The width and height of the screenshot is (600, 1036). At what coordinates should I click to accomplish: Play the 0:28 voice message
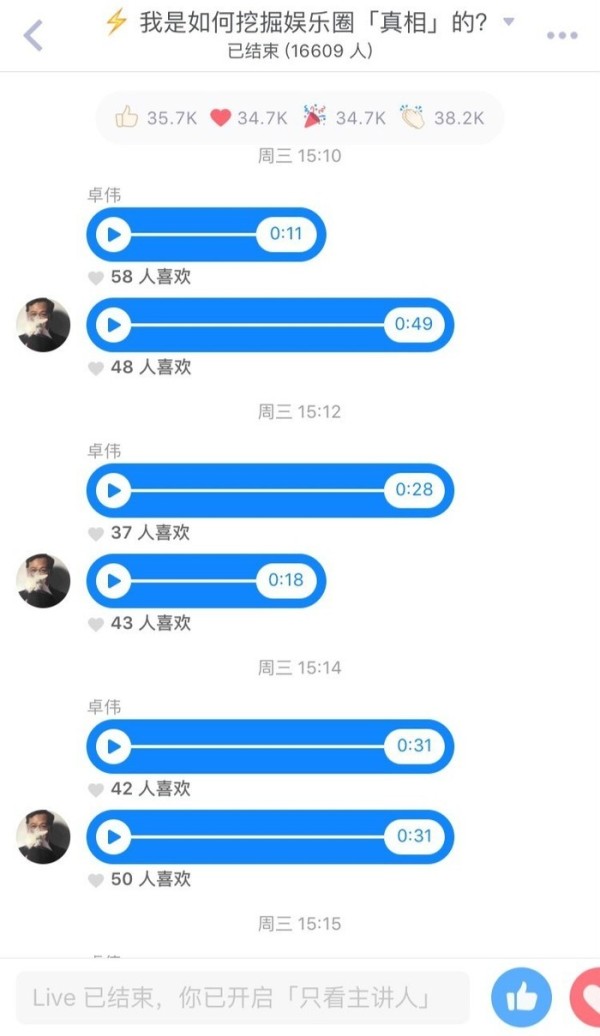tap(114, 490)
